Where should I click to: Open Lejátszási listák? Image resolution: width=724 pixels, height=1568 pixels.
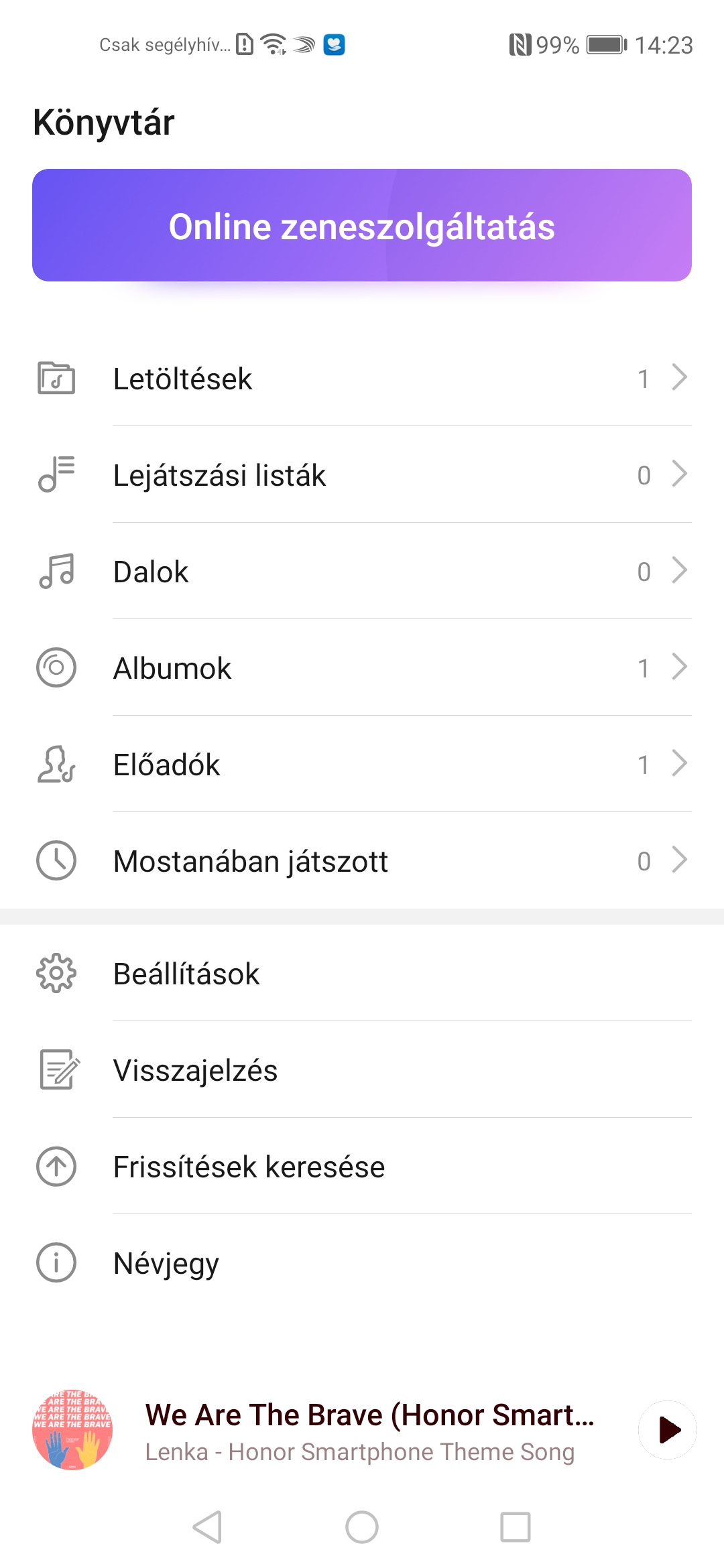(x=362, y=475)
